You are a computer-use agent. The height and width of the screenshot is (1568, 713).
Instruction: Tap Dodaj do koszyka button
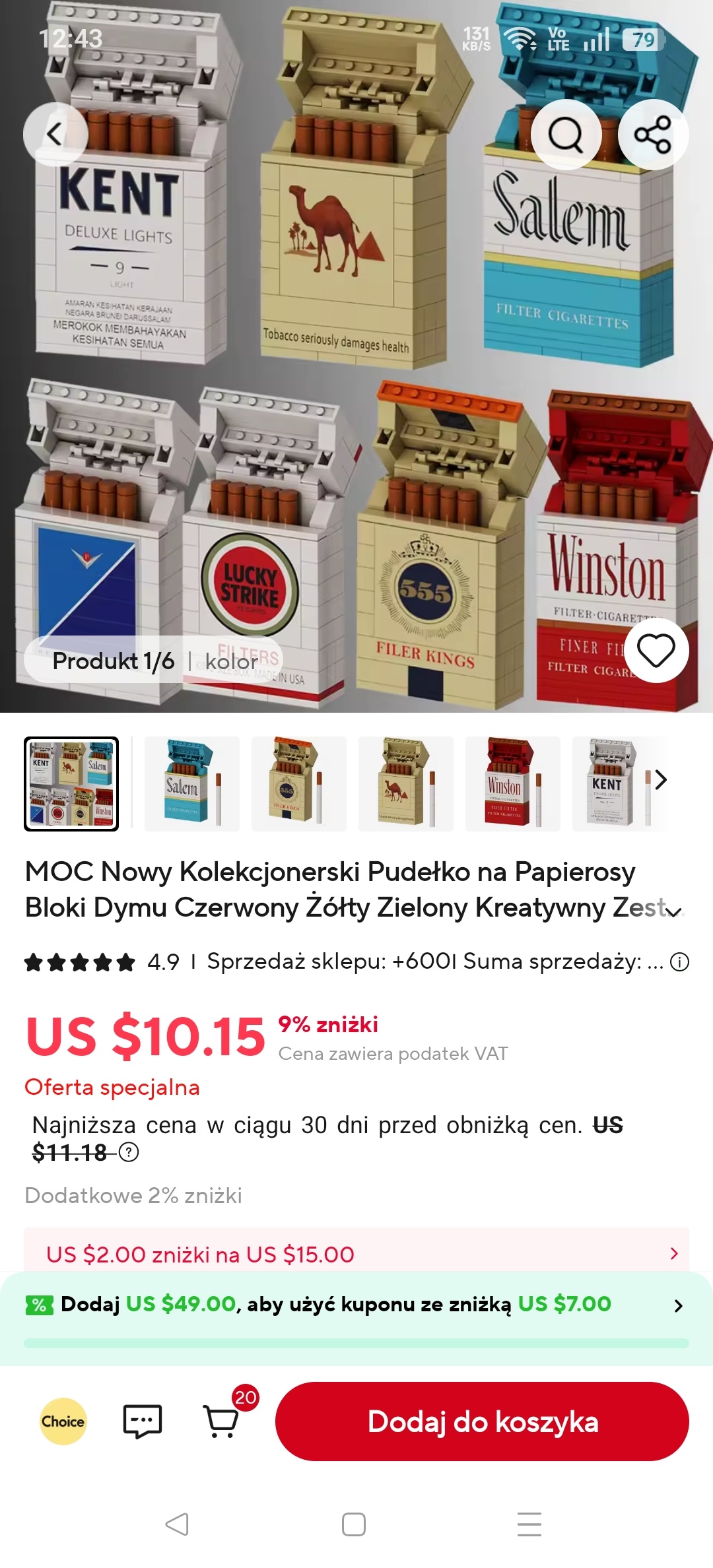pos(482,1421)
